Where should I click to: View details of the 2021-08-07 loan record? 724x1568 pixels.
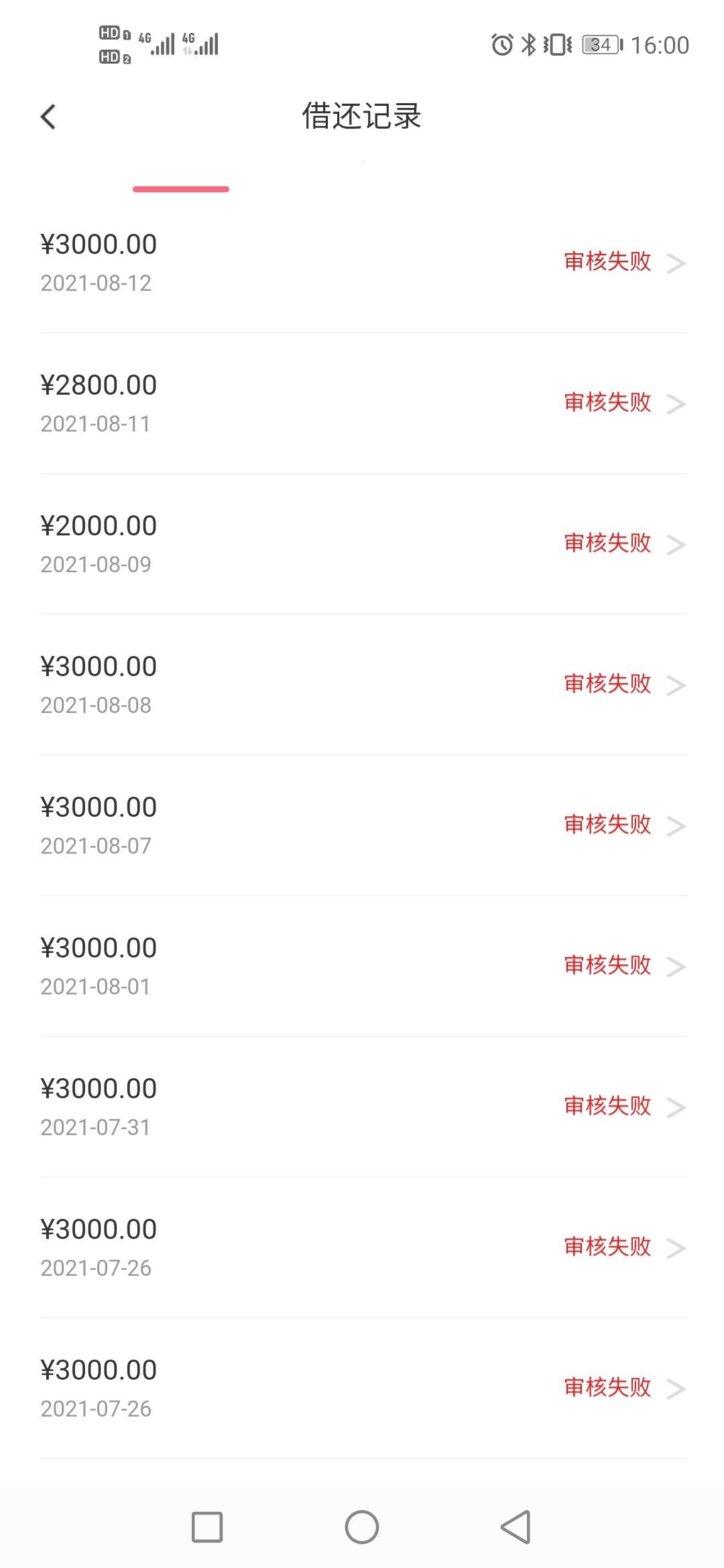click(x=363, y=826)
